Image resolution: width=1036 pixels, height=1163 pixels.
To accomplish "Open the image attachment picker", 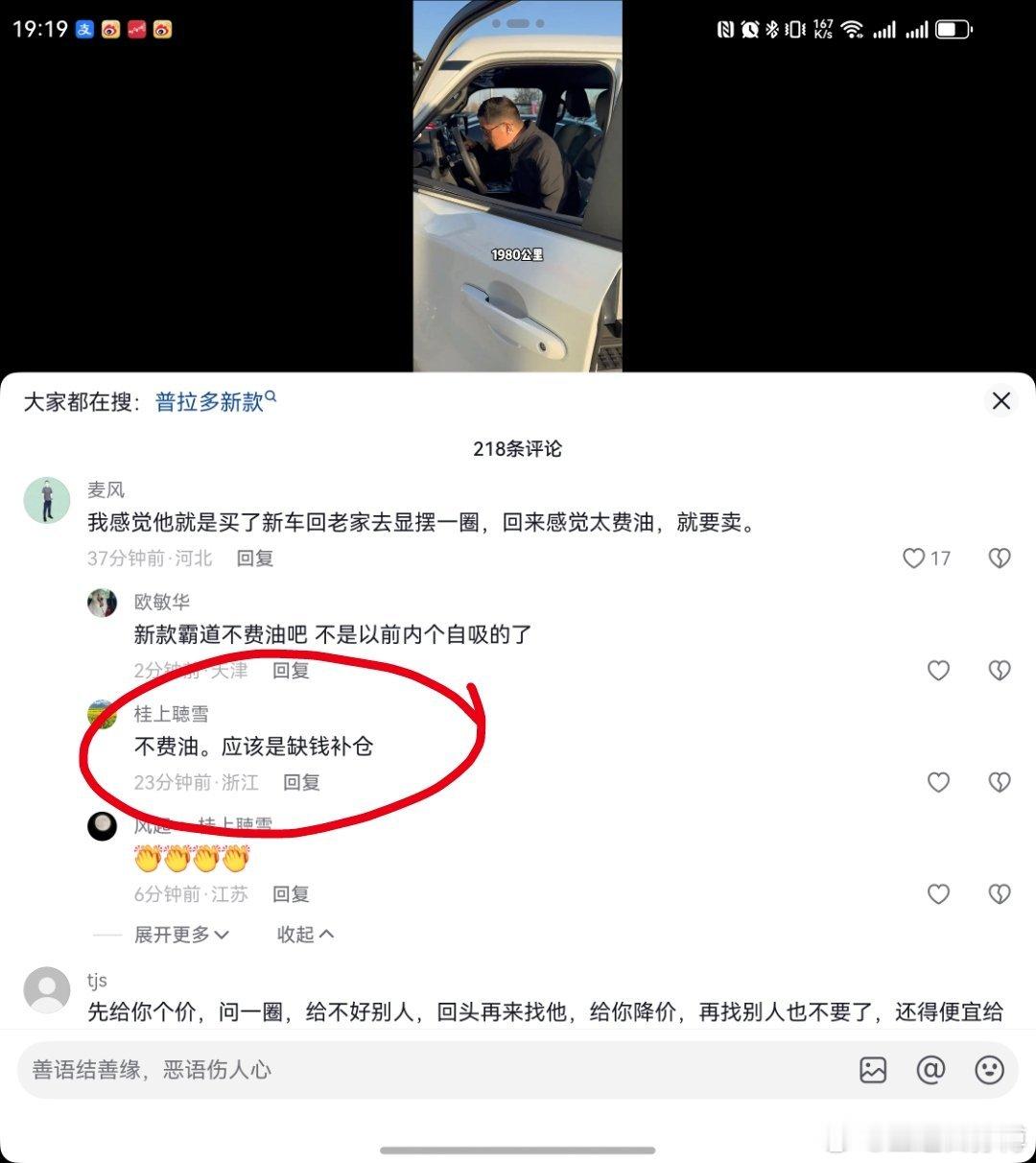I will 872,1070.
